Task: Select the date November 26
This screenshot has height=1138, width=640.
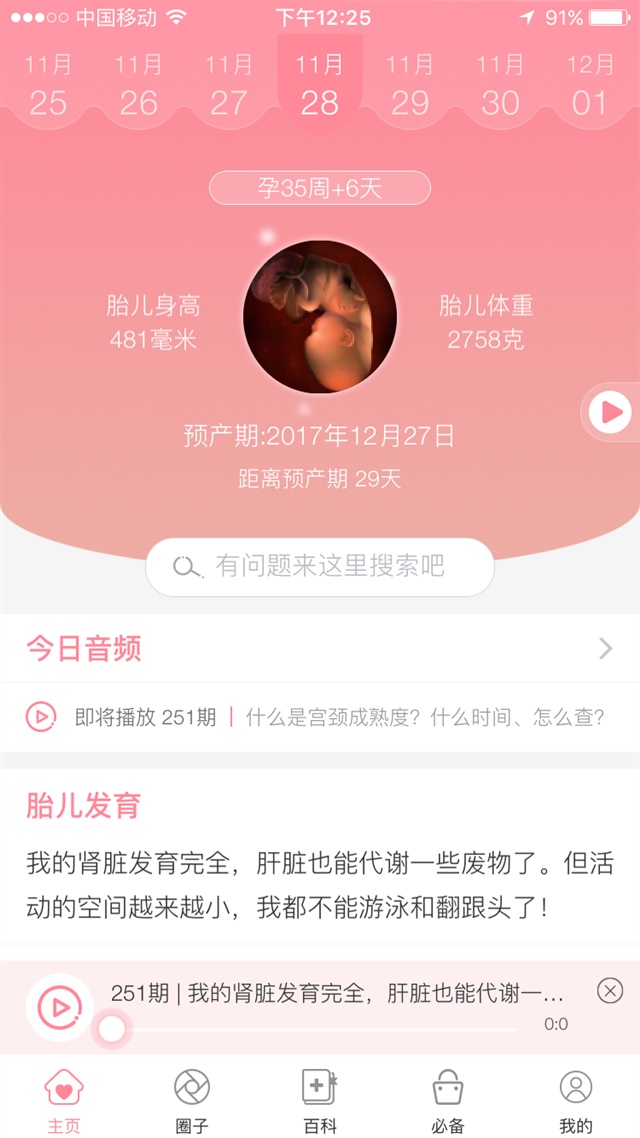Action: [x=138, y=85]
